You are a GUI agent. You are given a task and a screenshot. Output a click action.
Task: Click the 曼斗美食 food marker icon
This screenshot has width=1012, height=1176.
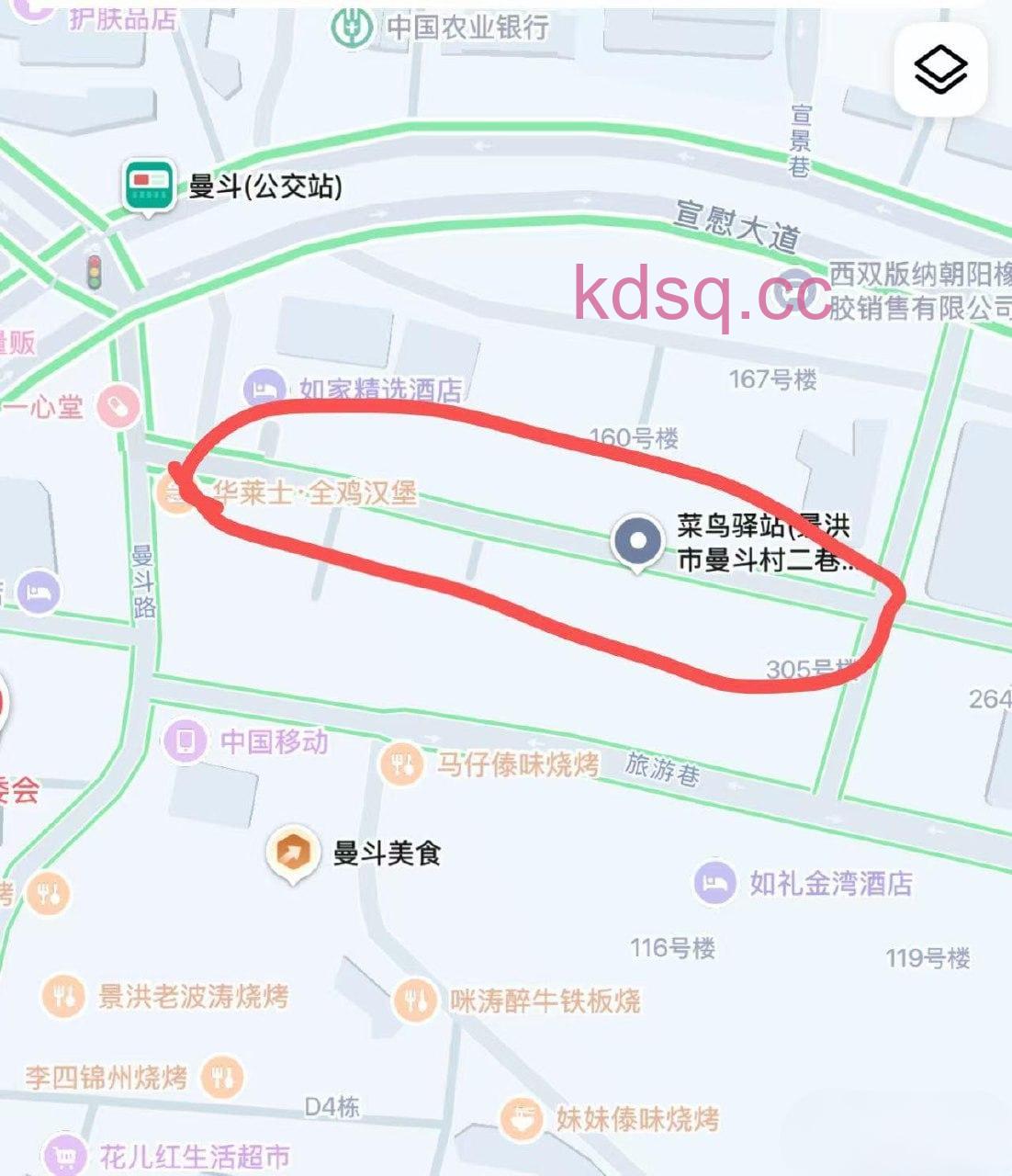pos(291,853)
